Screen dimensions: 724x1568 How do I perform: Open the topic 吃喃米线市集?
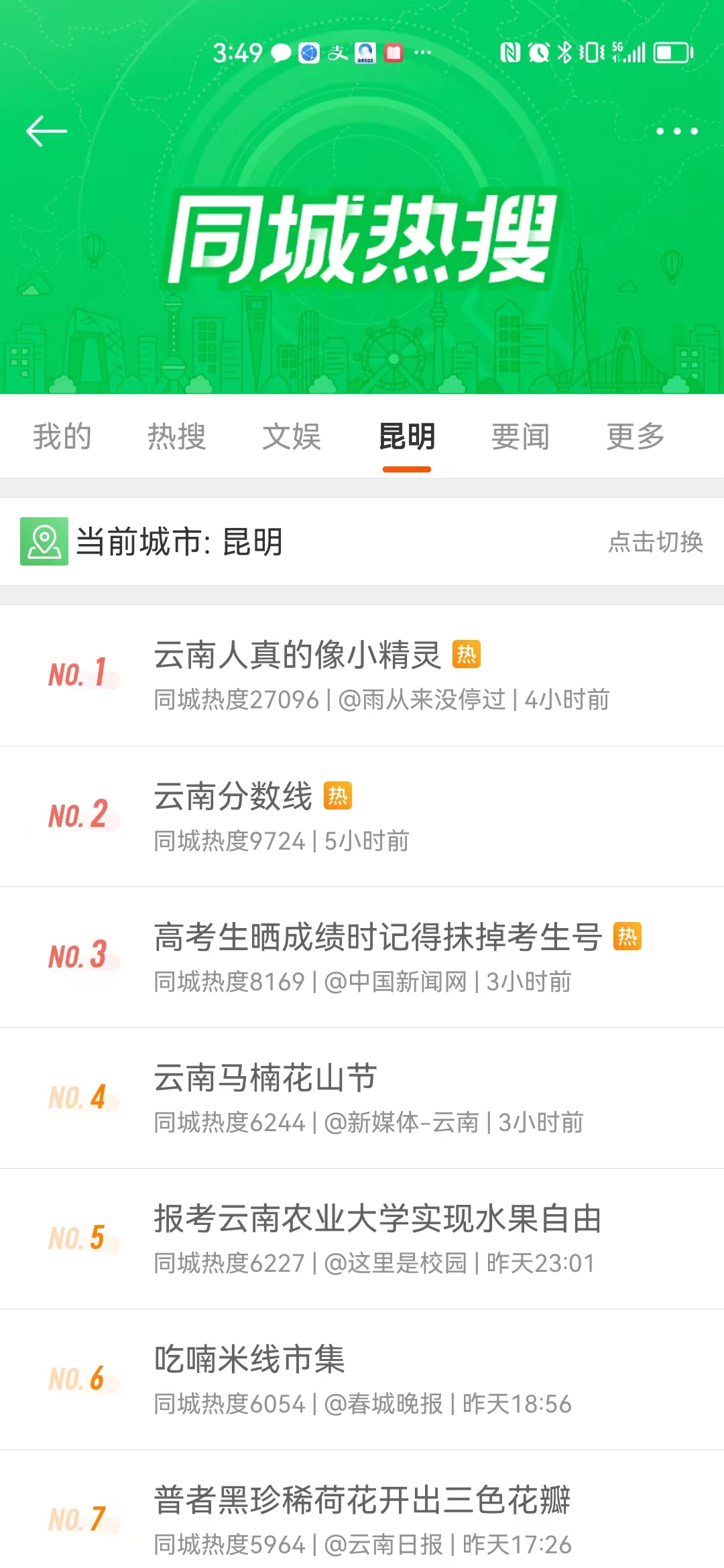coord(249,1360)
